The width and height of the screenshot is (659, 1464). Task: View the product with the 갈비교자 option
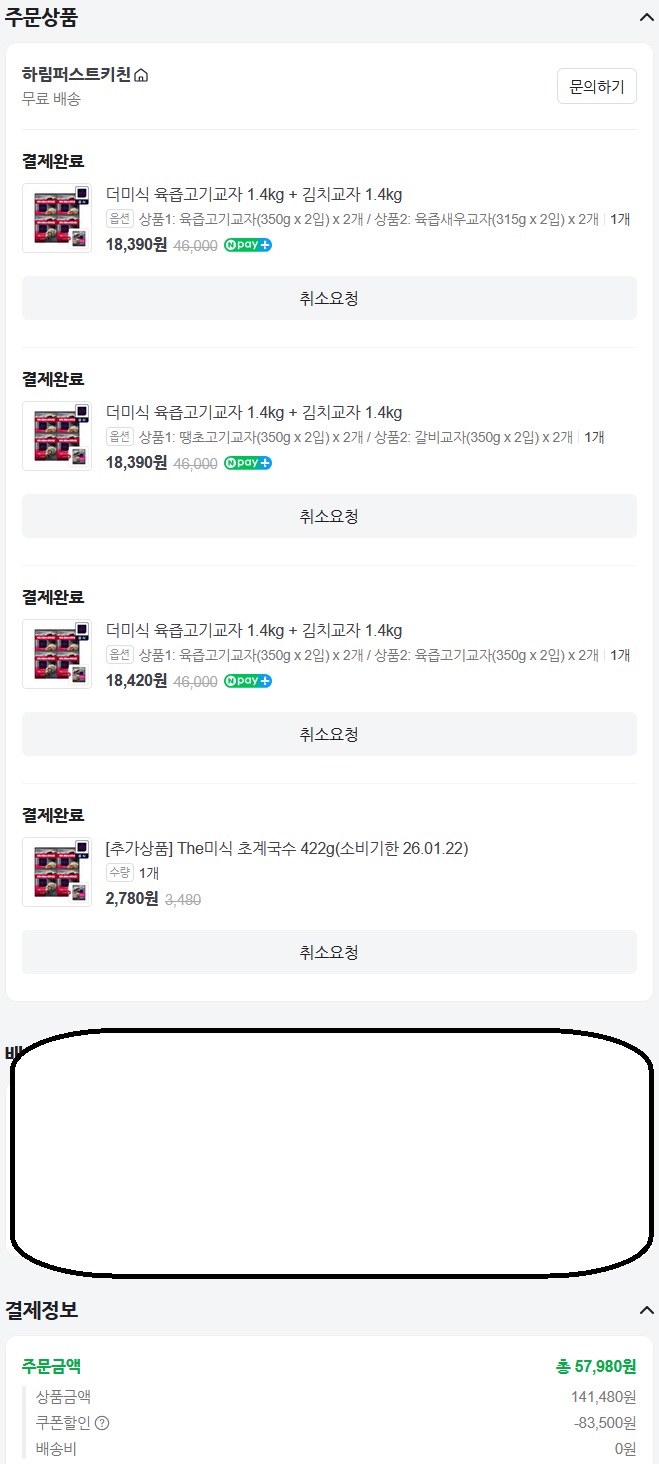click(x=254, y=413)
